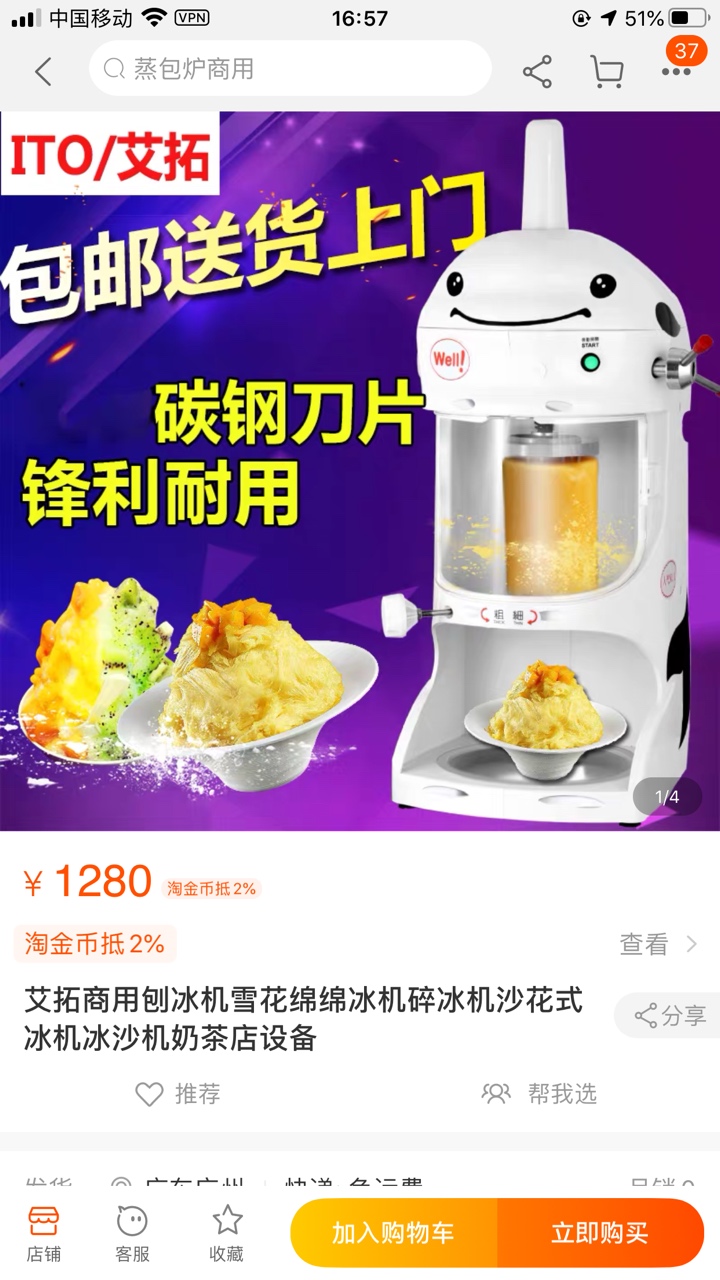Viewport: 720px width, 1280px height.
Task: Contact 客服 customer service
Action: 132,1233
